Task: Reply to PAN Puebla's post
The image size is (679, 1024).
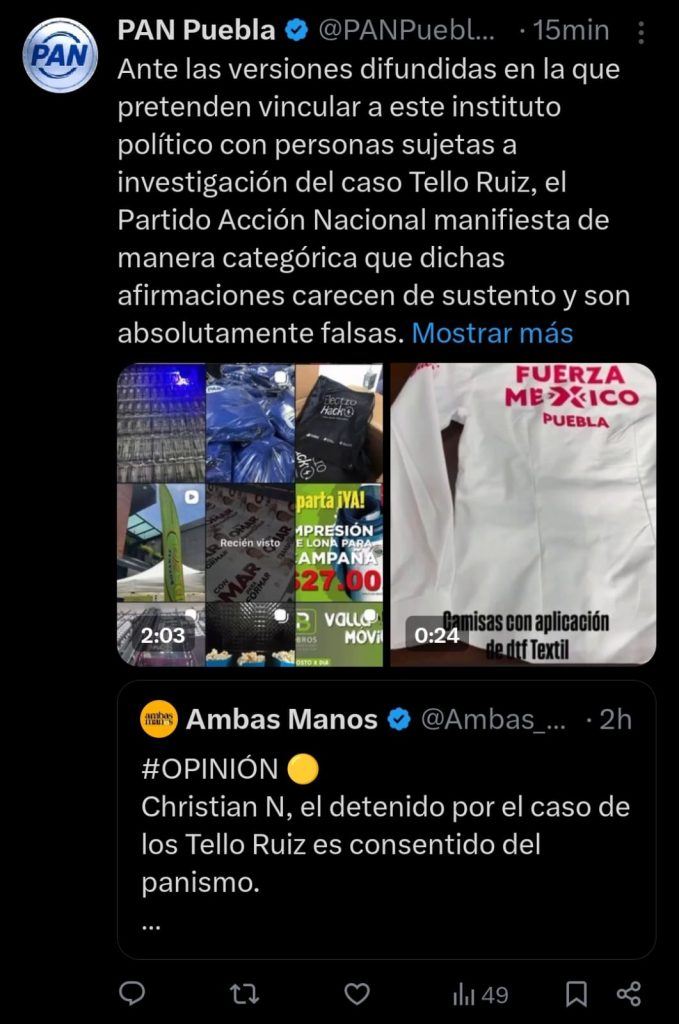Action: pos(132,994)
